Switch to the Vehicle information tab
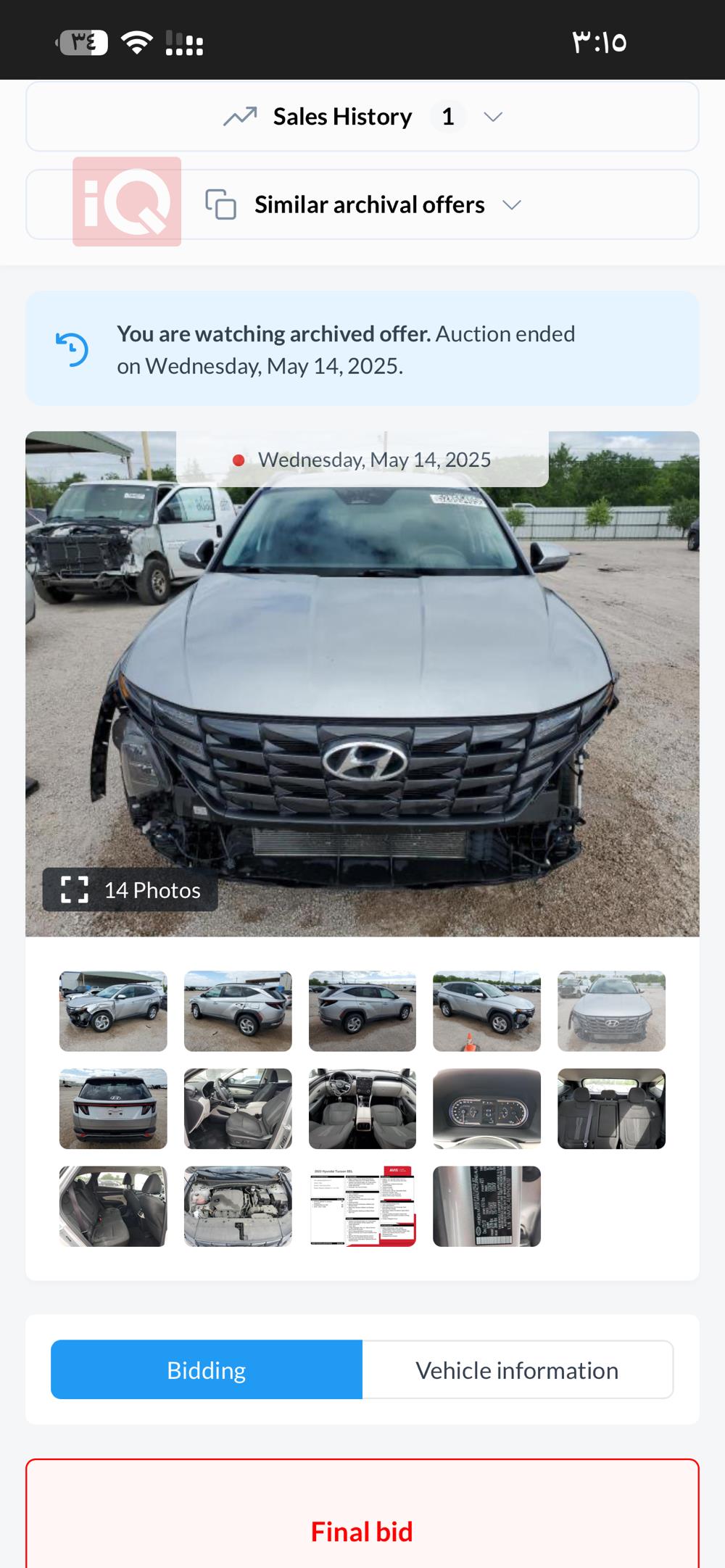This screenshot has height=1568, width=725. coord(517,1369)
